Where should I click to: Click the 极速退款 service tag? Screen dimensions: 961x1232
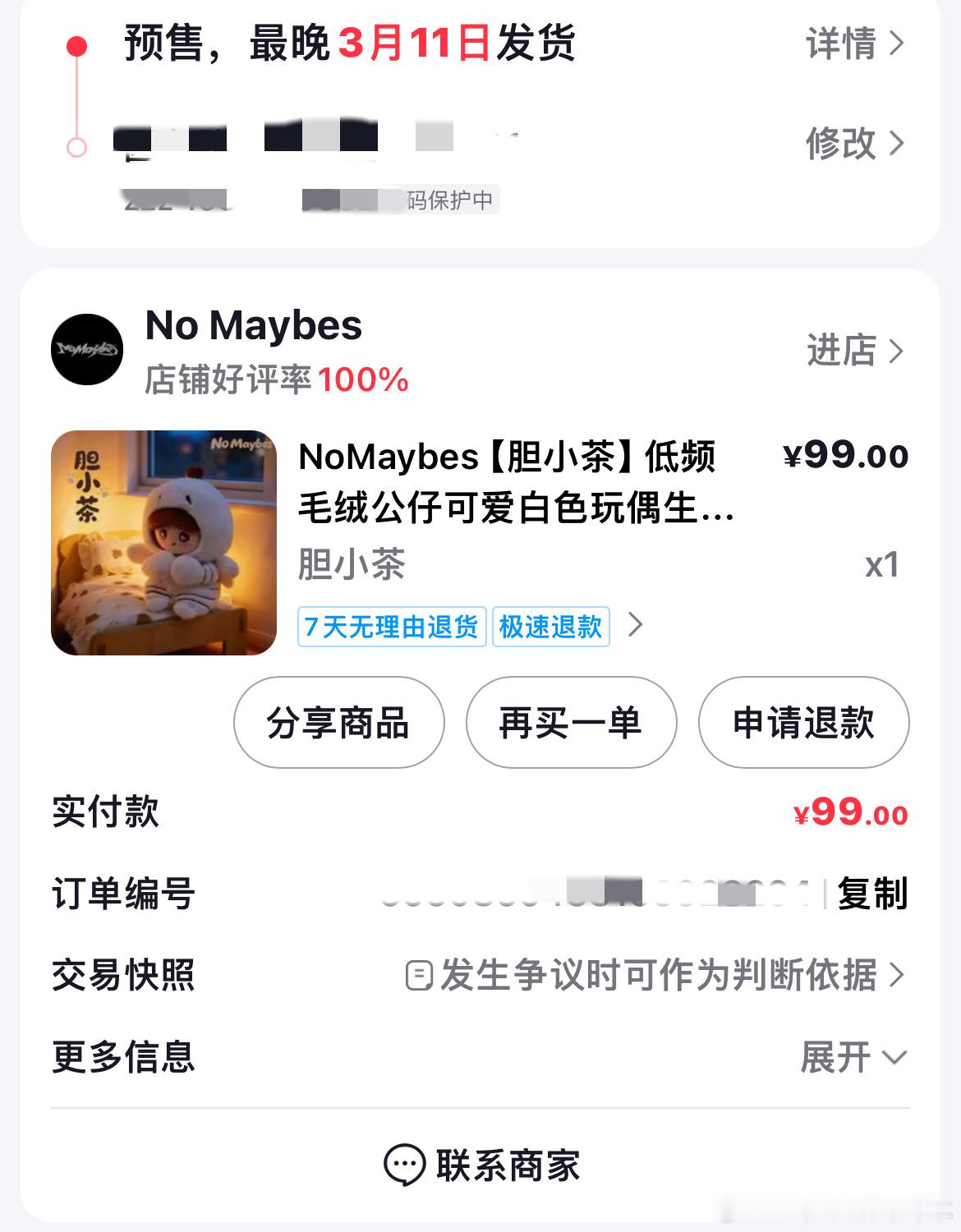pyautogui.click(x=549, y=626)
